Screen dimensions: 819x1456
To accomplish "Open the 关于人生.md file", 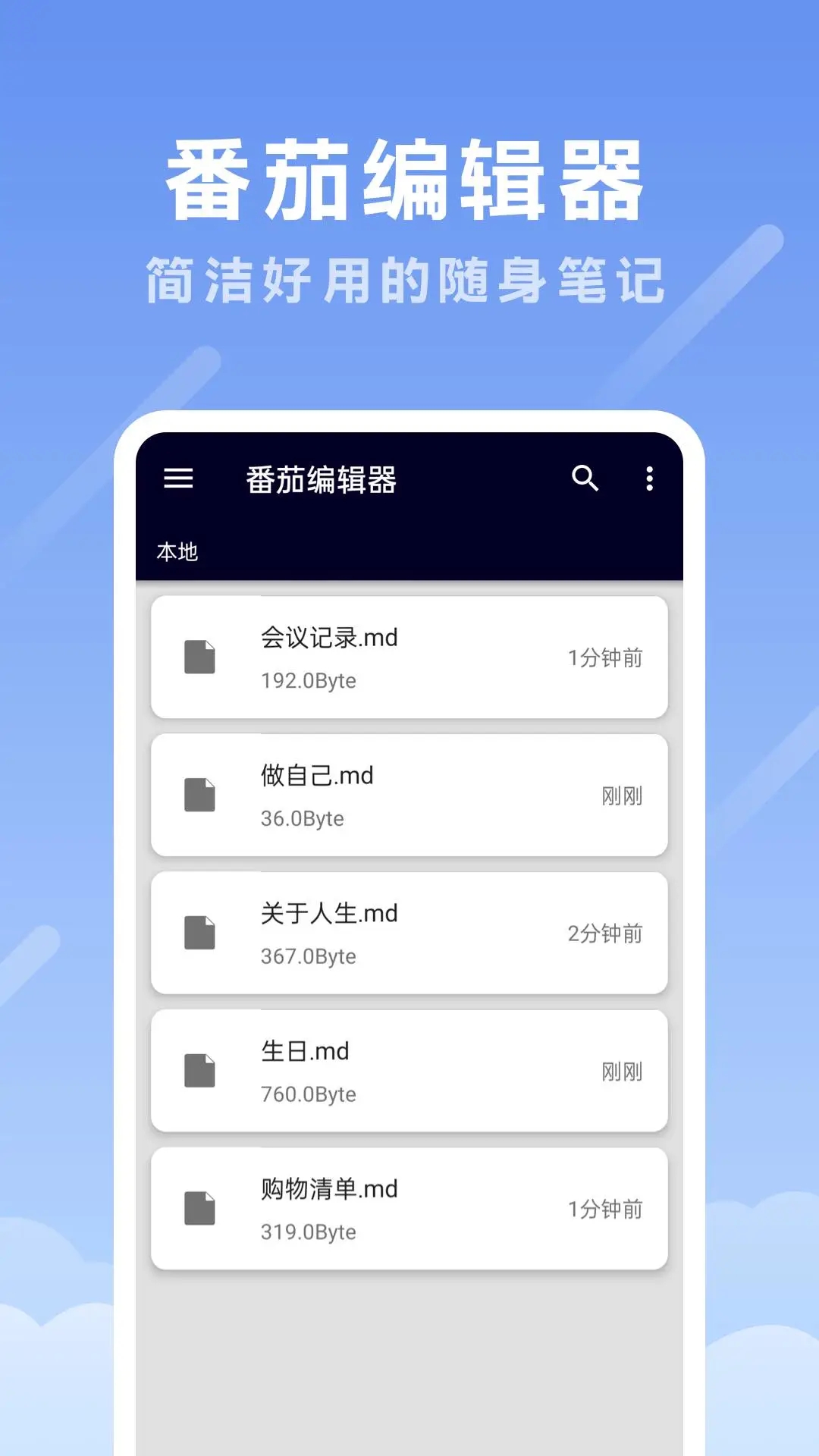I will [330, 914].
